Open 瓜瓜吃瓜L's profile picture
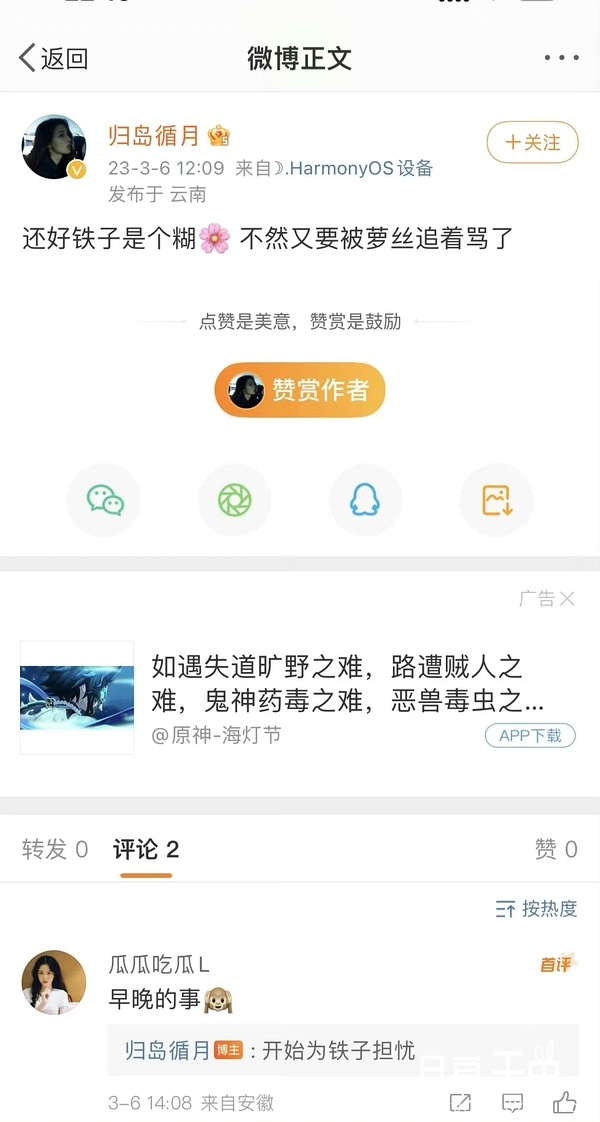600x1122 pixels. pyautogui.click(x=54, y=981)
